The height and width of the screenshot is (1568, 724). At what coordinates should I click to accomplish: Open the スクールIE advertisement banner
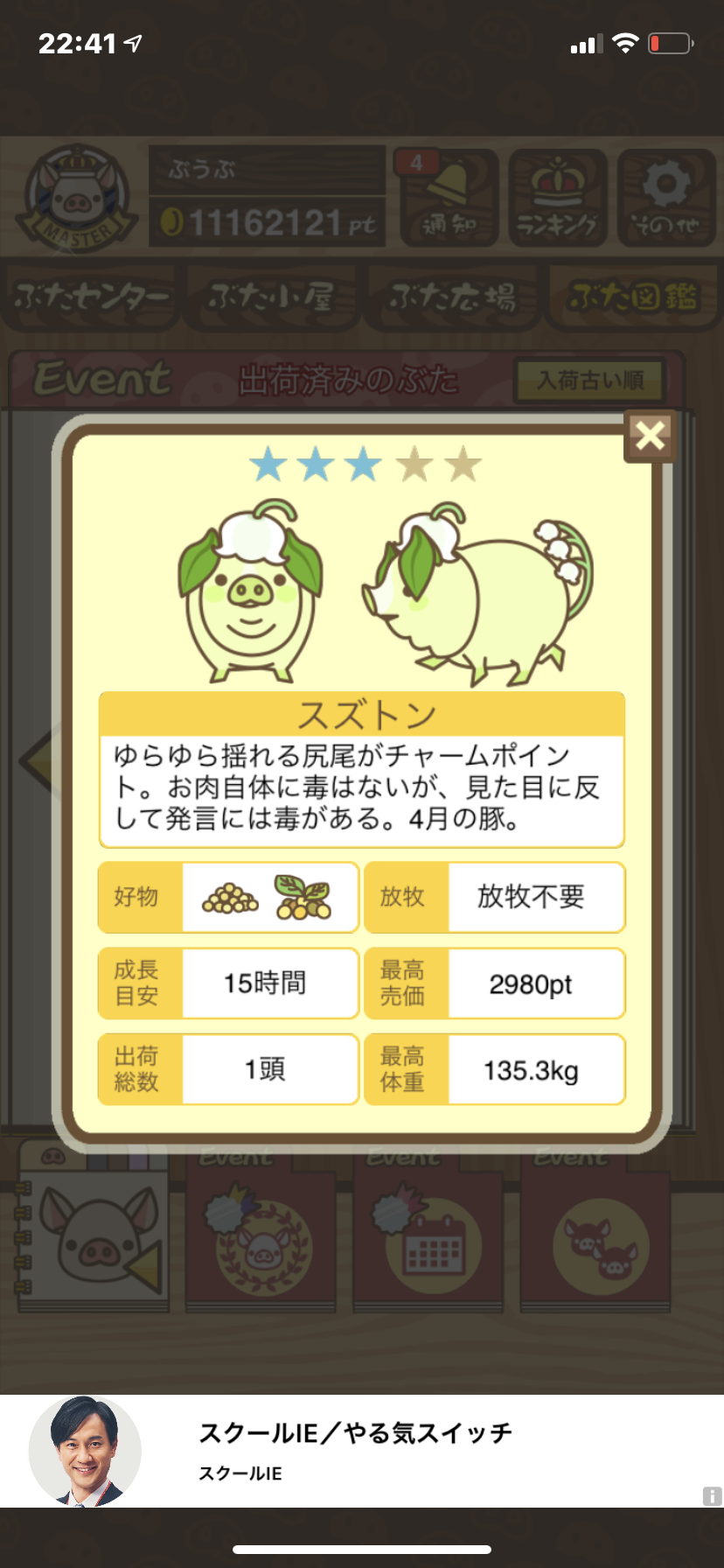click(362, 1451)
